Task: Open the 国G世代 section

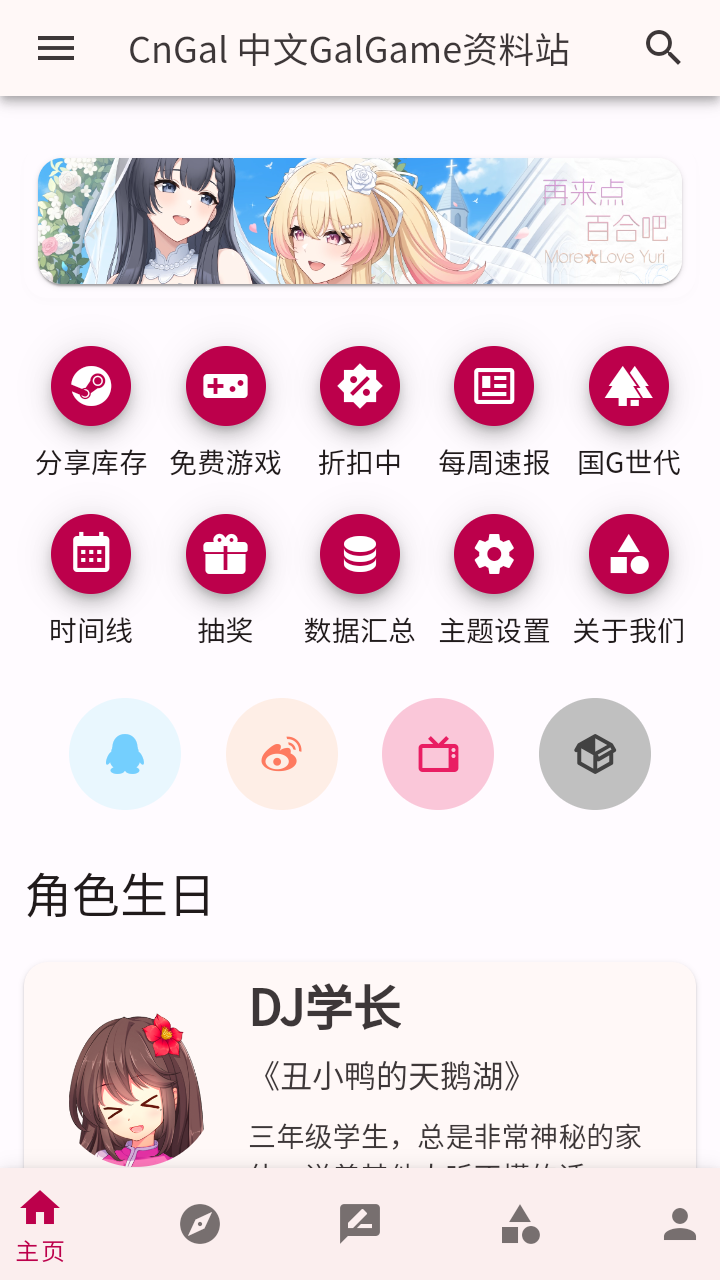Action: point(629,386)
